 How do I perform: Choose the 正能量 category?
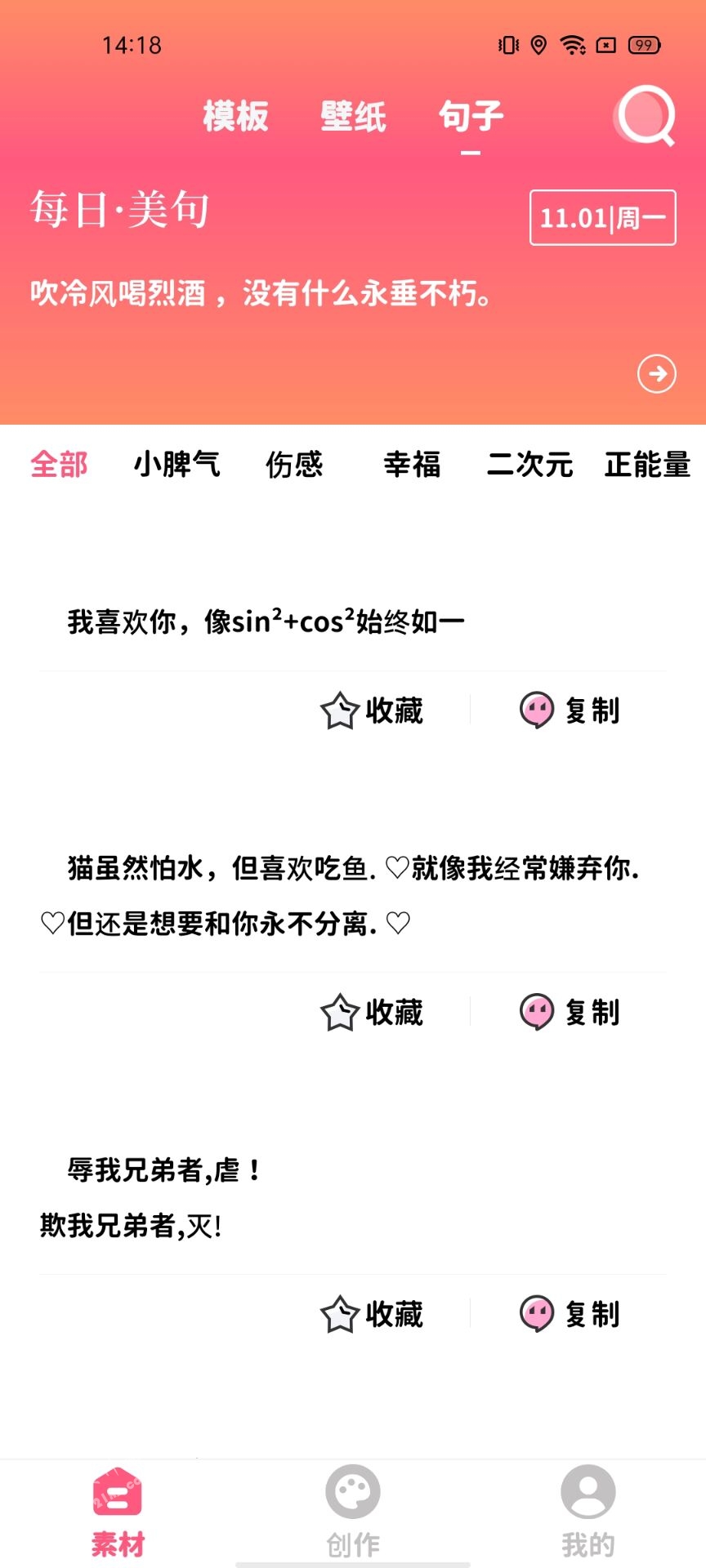(647, 465)
